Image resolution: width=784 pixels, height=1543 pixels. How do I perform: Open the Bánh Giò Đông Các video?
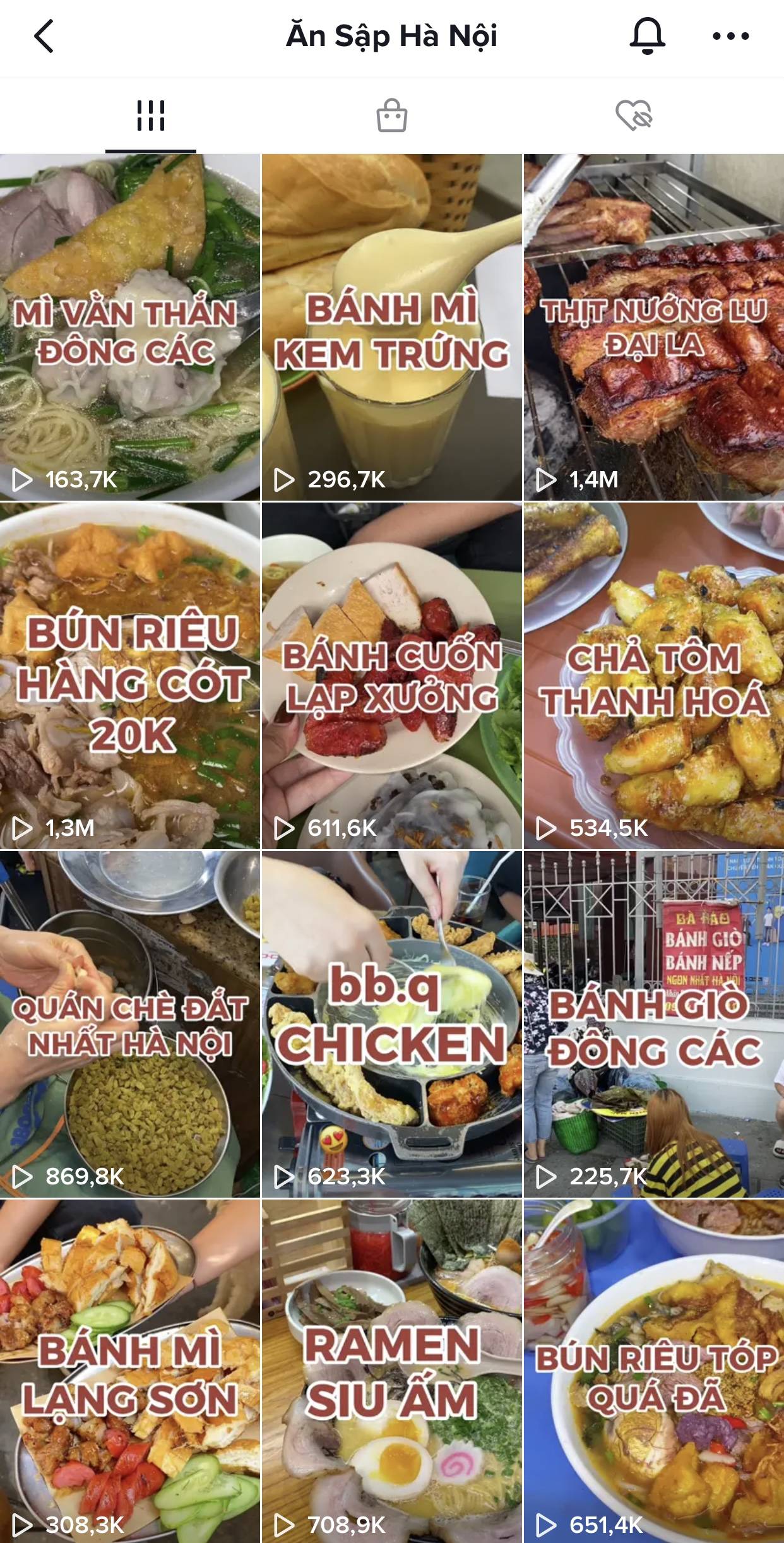[654, 1024]
